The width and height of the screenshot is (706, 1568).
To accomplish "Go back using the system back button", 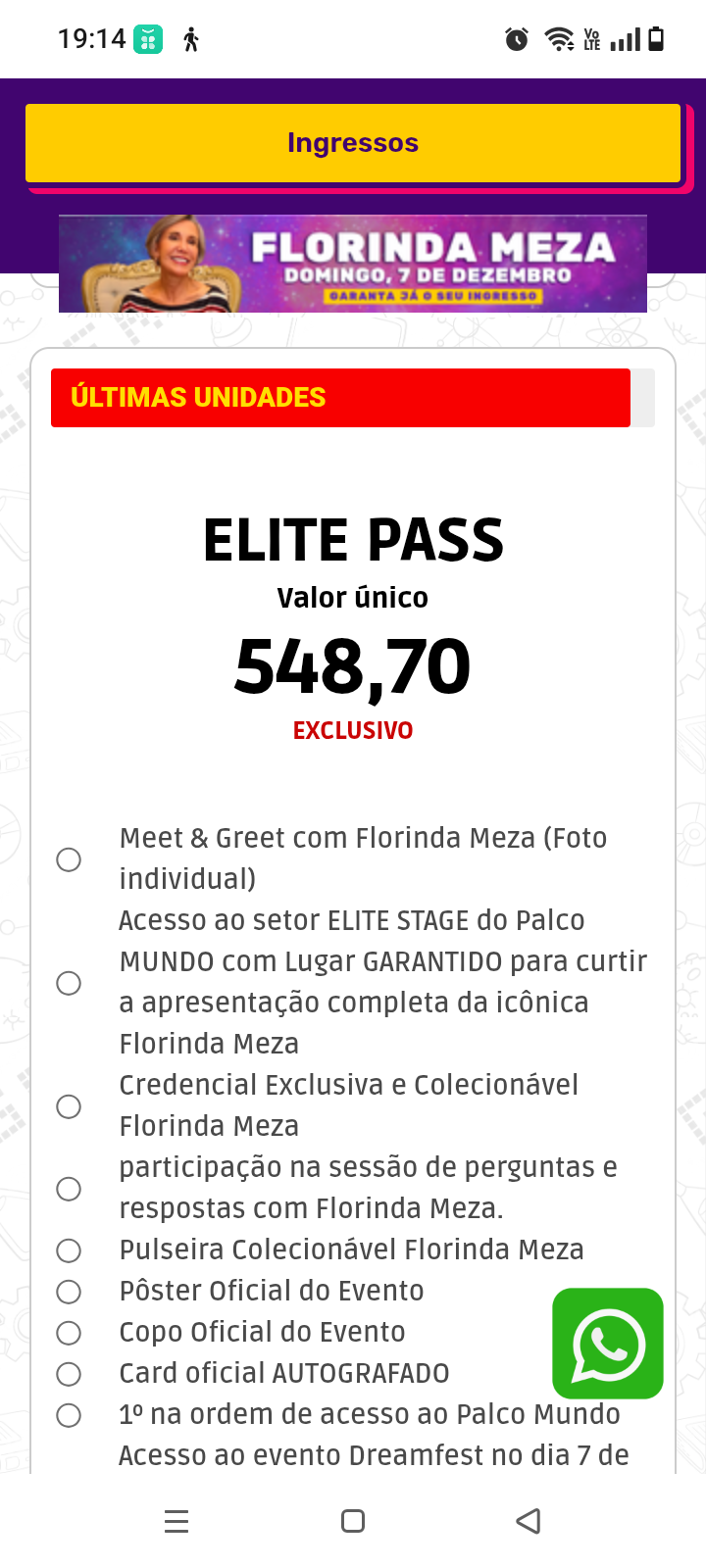I will point(529,1521).
